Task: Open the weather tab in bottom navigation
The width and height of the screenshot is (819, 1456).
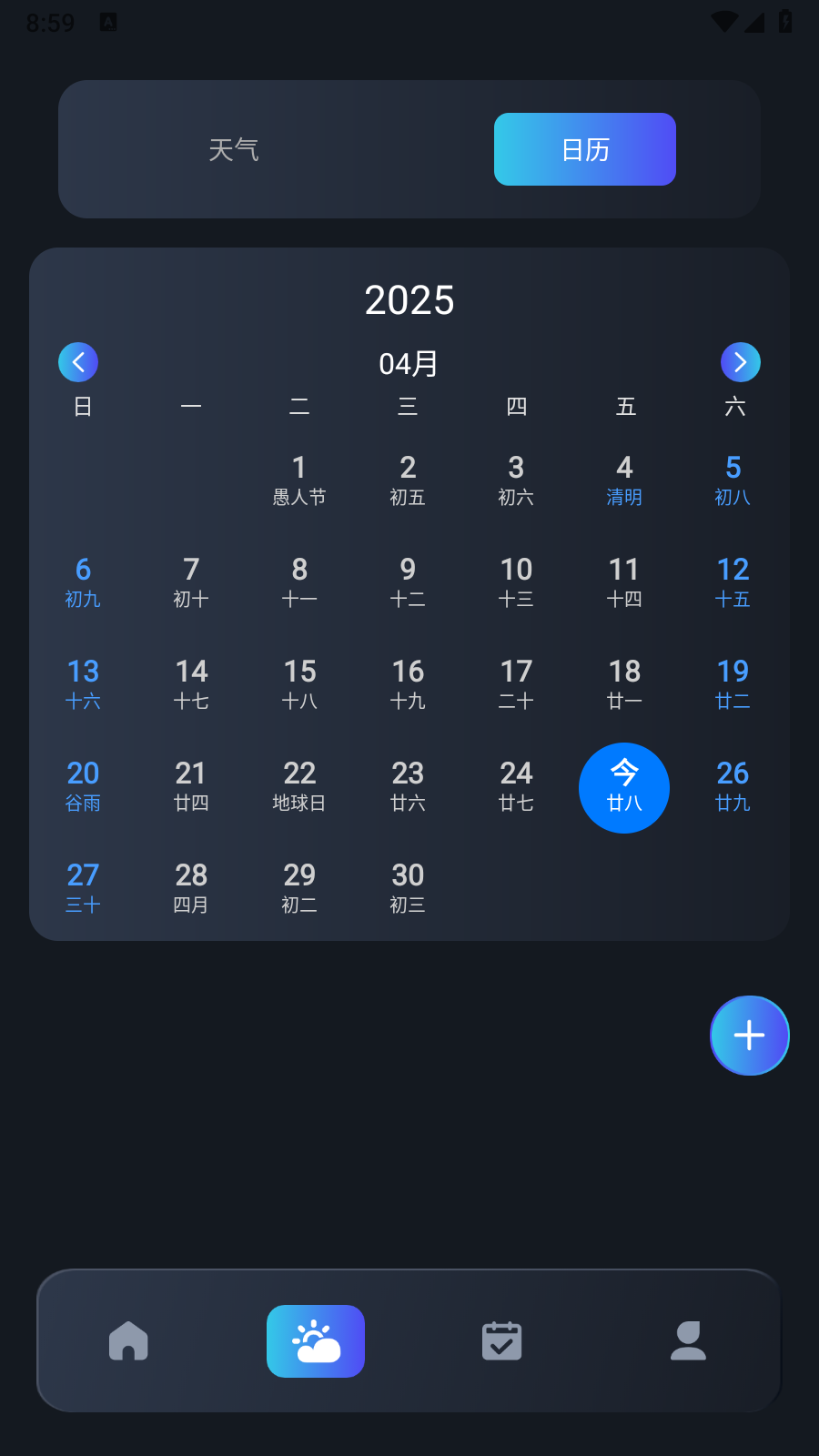Action: [x=316, y=1341]
